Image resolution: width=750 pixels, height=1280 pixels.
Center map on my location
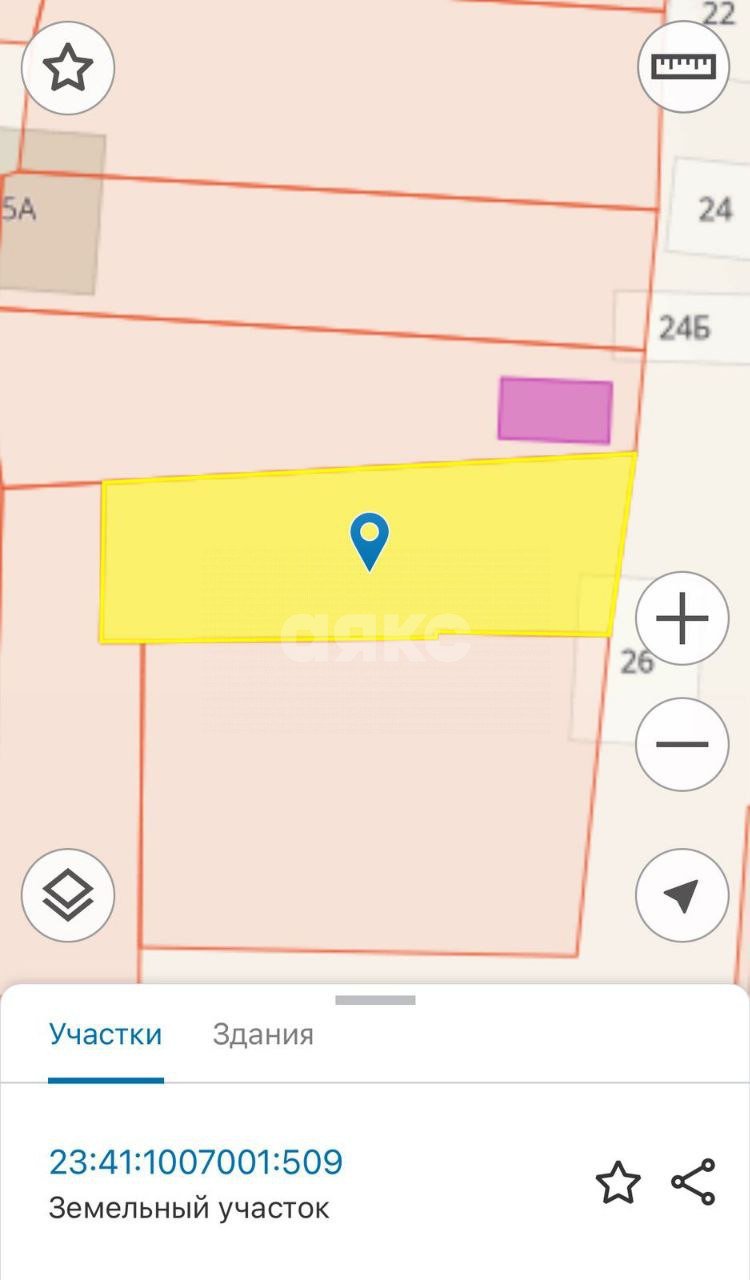tap(682, 895)
